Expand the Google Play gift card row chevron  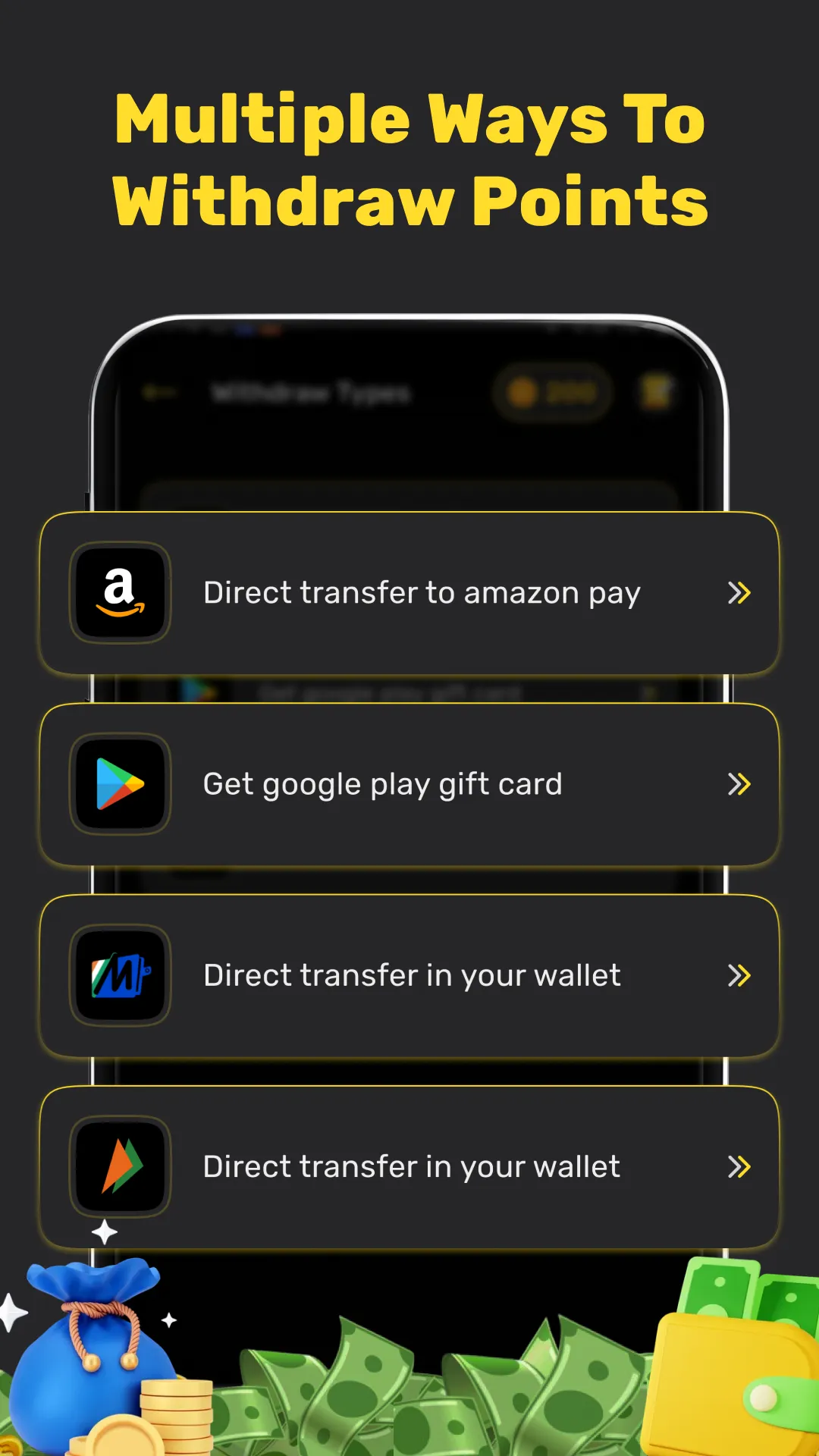[739, 785]
